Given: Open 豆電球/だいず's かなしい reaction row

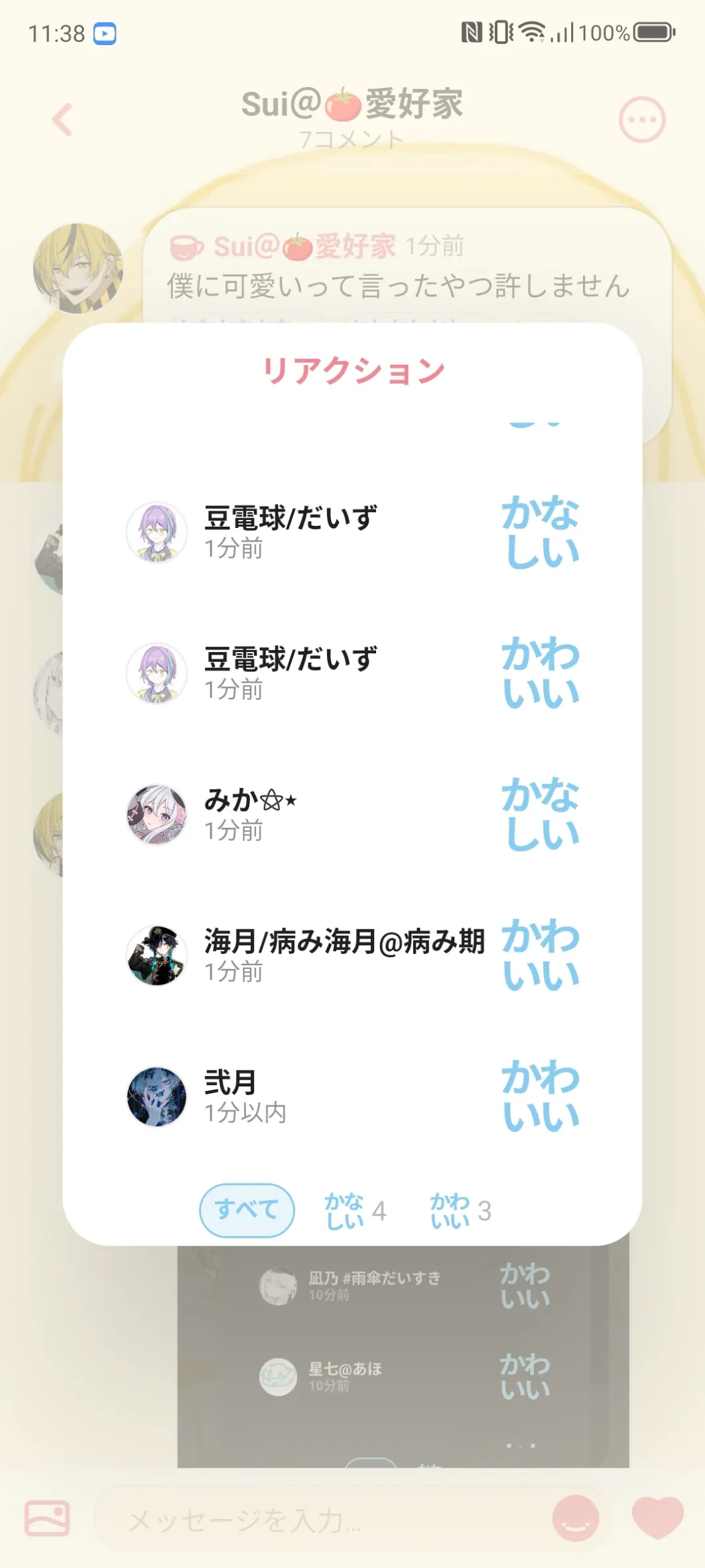Looking at the screenshot, I should point(352,532).
